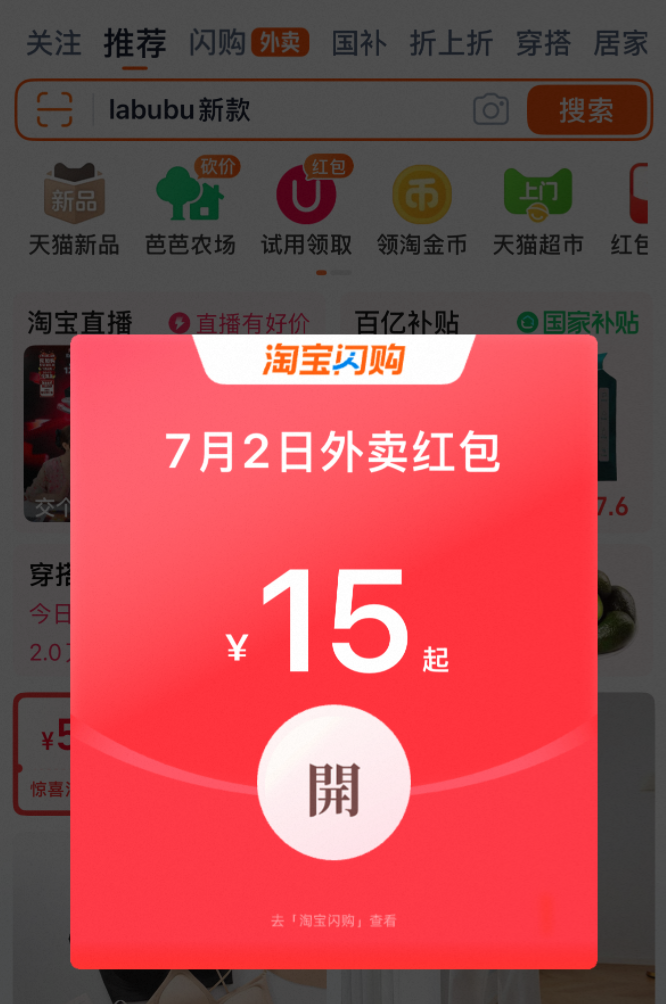Viewport: 666px width, 1004px height.
Task: Tap the scan code icon
Action: click(55, 109)
